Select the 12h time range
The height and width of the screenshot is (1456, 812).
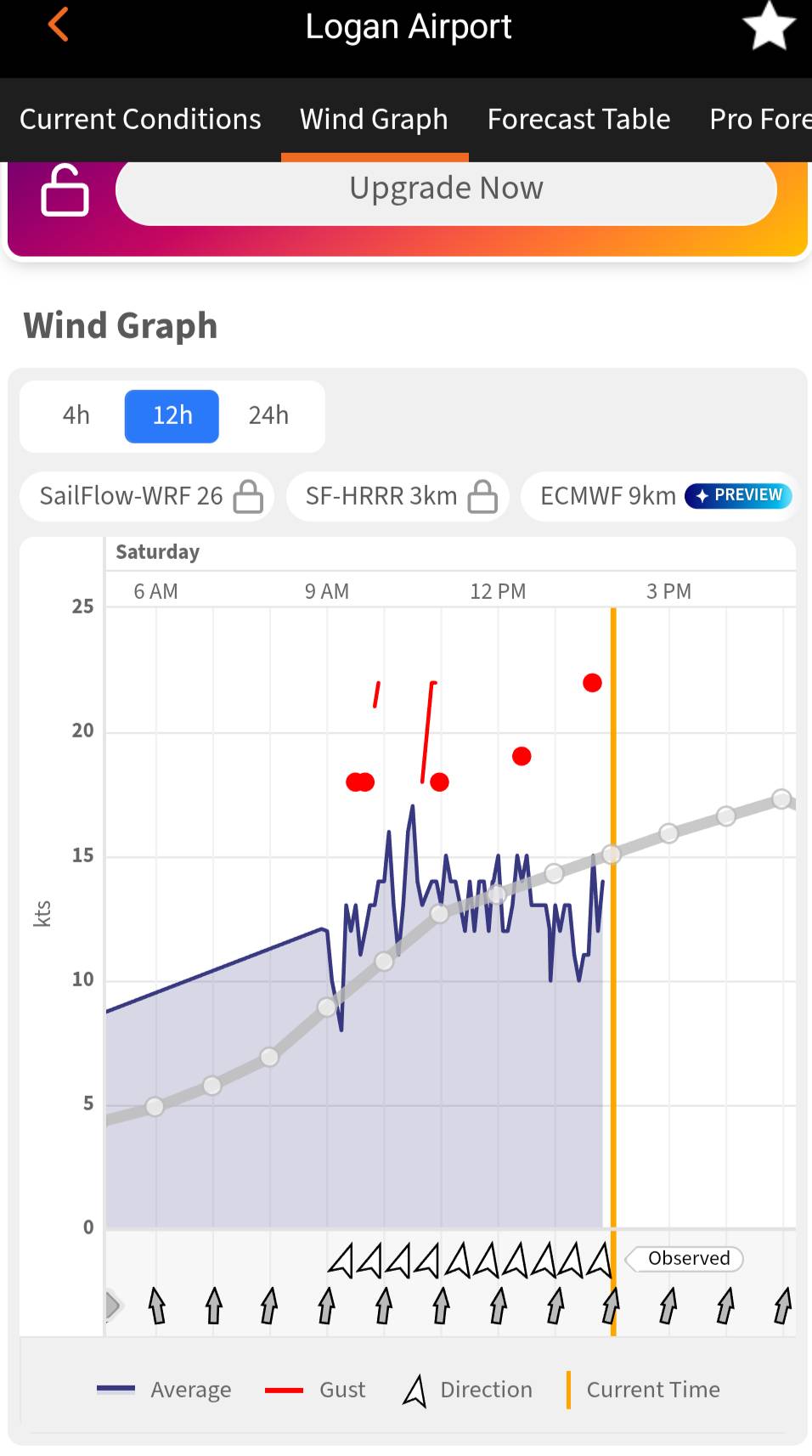click(172, 416)
